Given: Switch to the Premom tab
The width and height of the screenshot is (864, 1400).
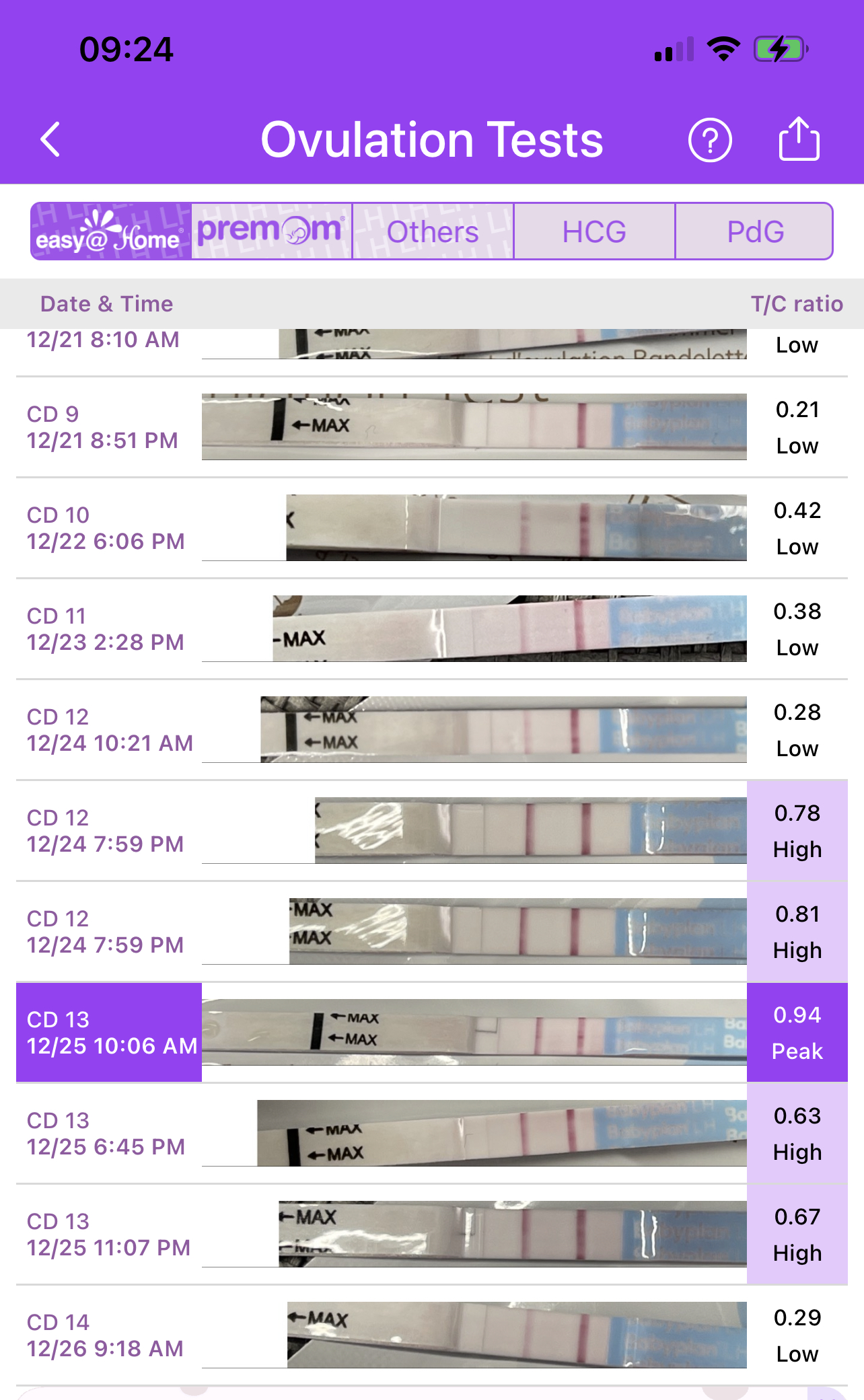Looking at the screenshot, I should [x=271, y=231].
